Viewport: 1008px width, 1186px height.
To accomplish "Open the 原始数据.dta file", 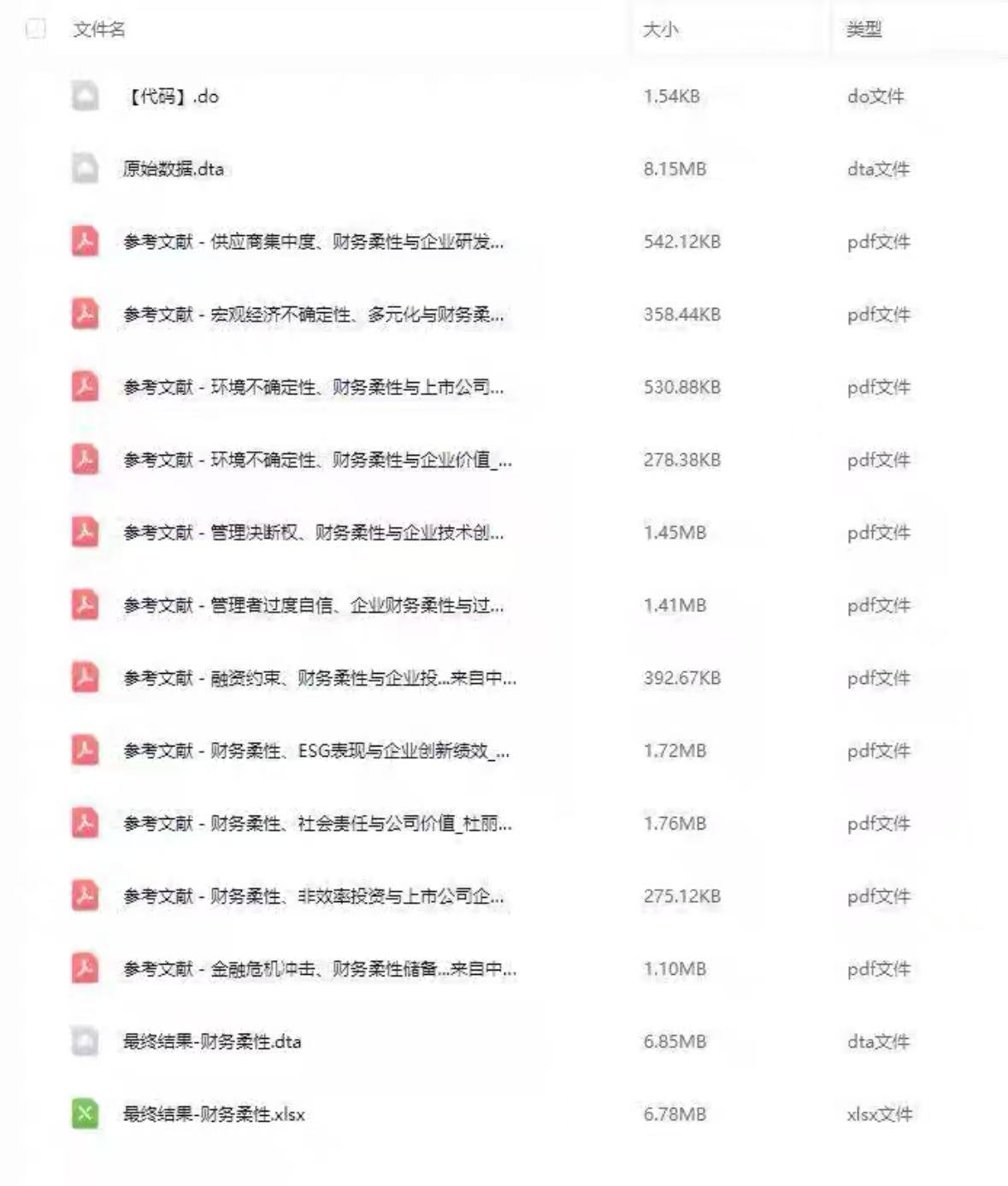I will point(174,169).
